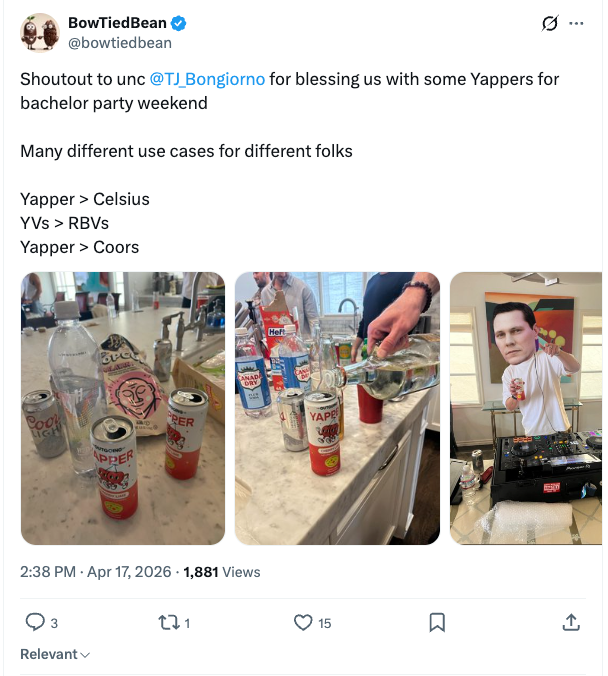The width and height of the screenshot is (608, 676).
Task: Open BowTiedBean's profile avatar
Action: coord(40,33)
